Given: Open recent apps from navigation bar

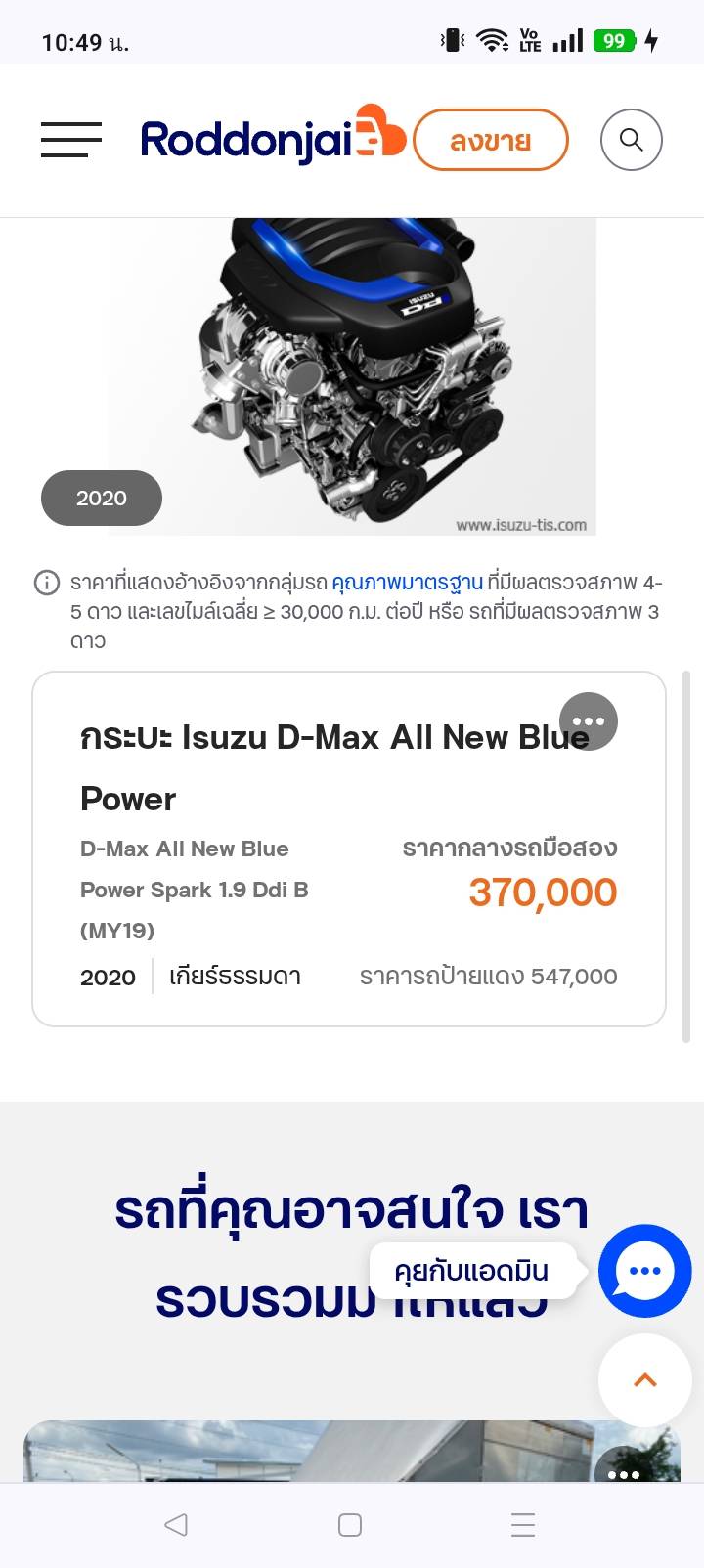Looking at the screenshot, I should tap(523, 1524).
